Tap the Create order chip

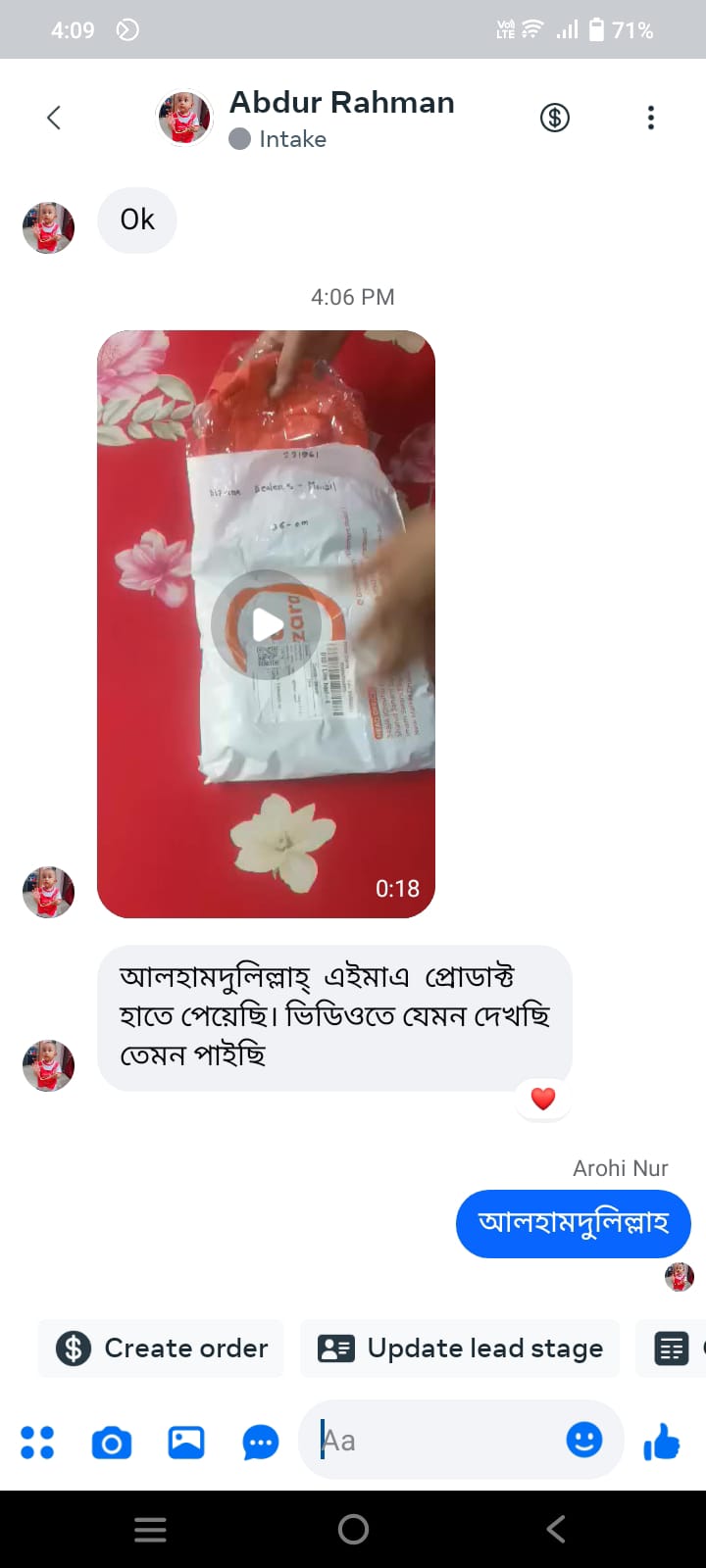(162, 1347)
